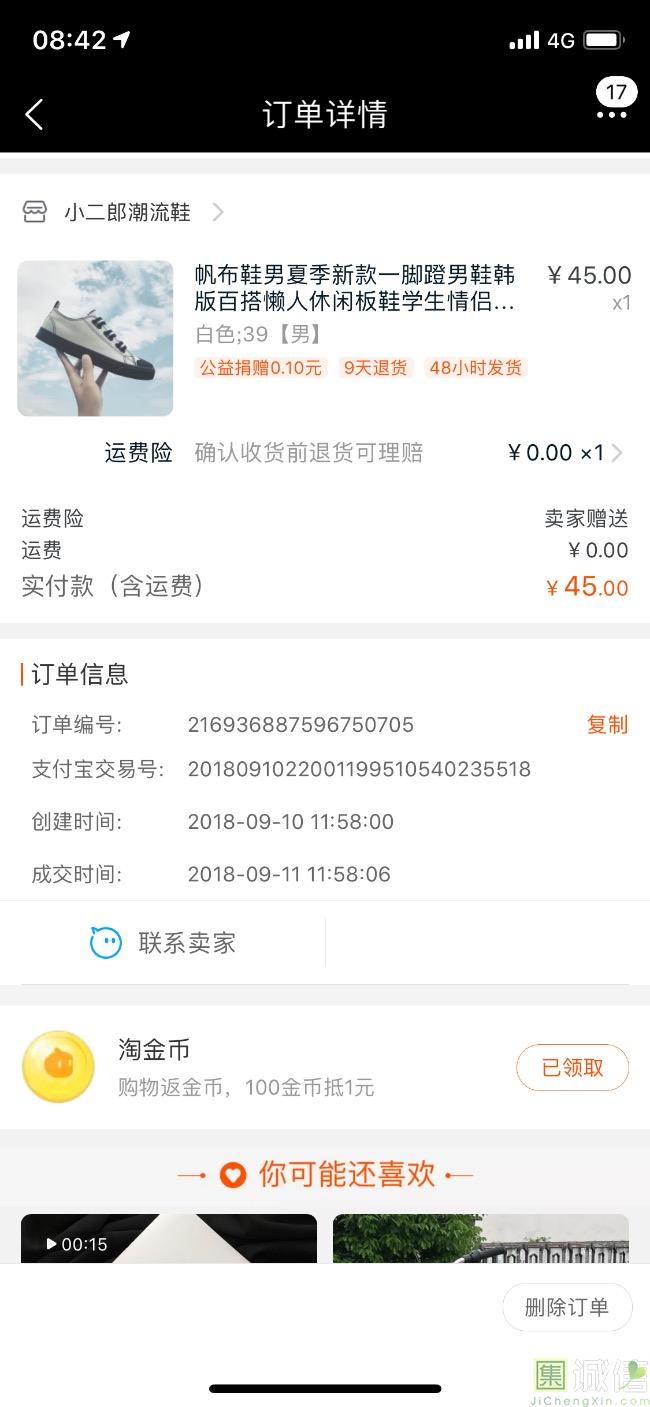This screenshot has height=1407, width=650.
Task: Contact the seller via 联系卖家
Action: pyautogui.click(x=164, y=942)
